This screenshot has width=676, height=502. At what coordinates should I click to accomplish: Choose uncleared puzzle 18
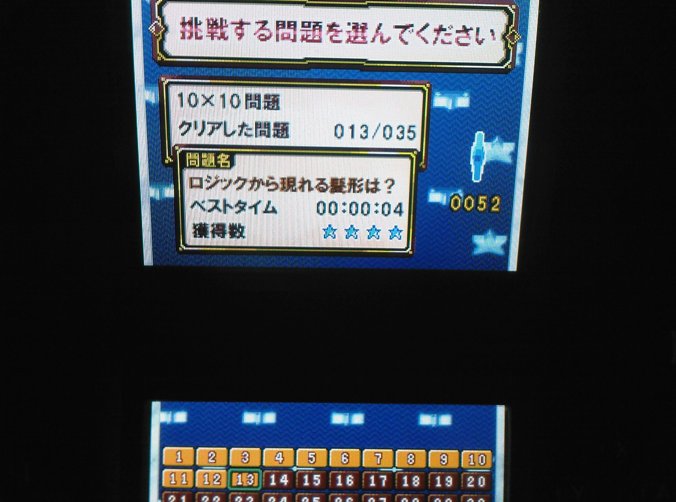coord(412,479)
